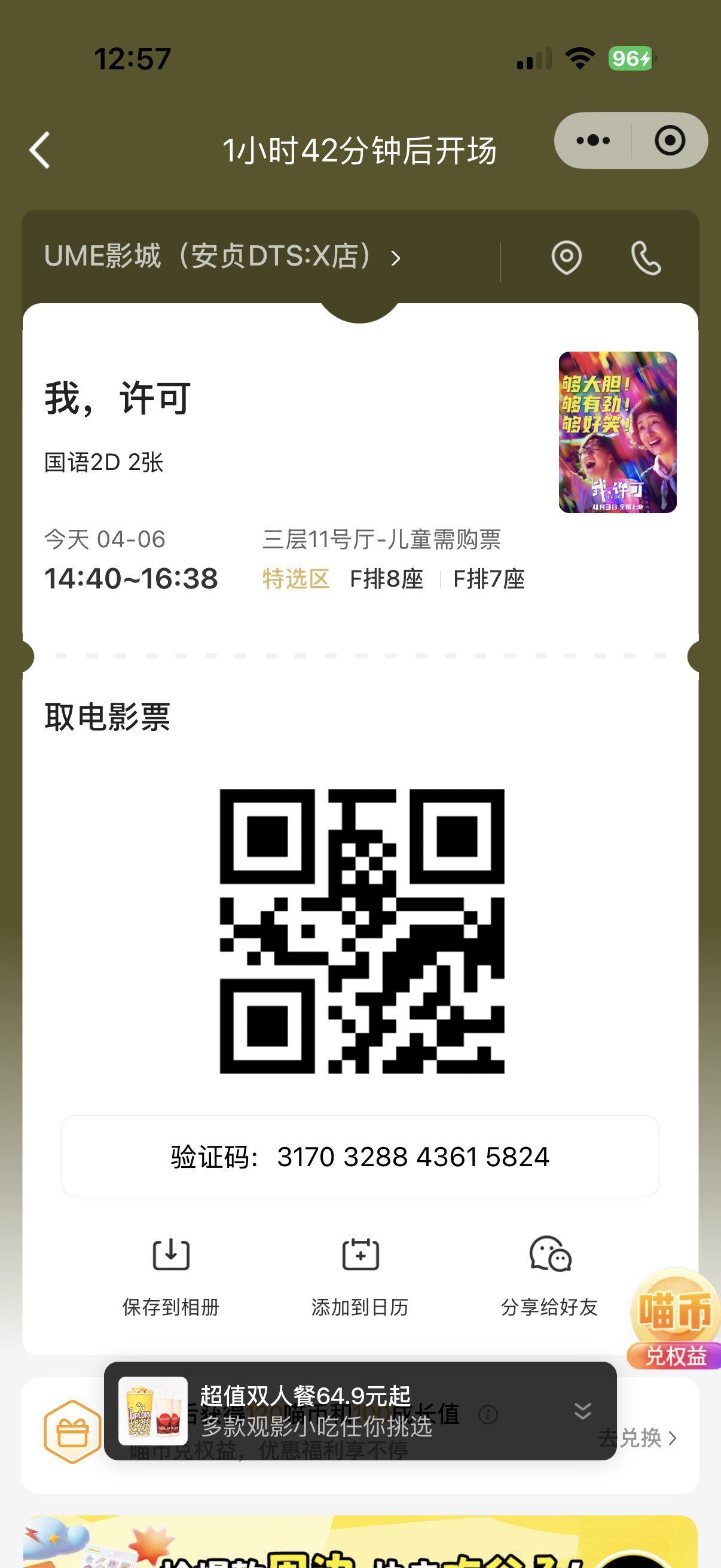This screenshot has height=1568, width=721.
Task: Collapse the snack combo popup banner
Action: click(582, 1410)
